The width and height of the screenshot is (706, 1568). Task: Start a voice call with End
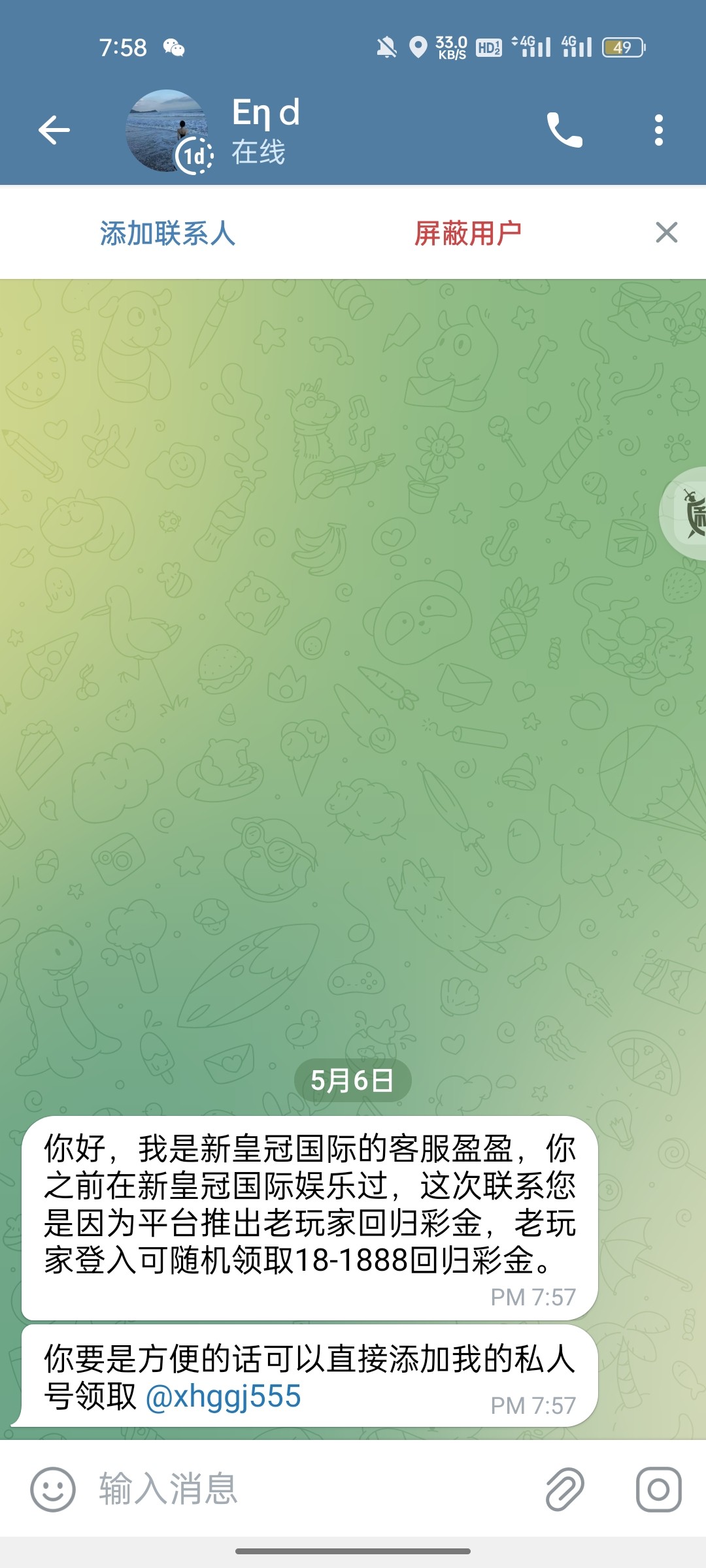(564, 130)
